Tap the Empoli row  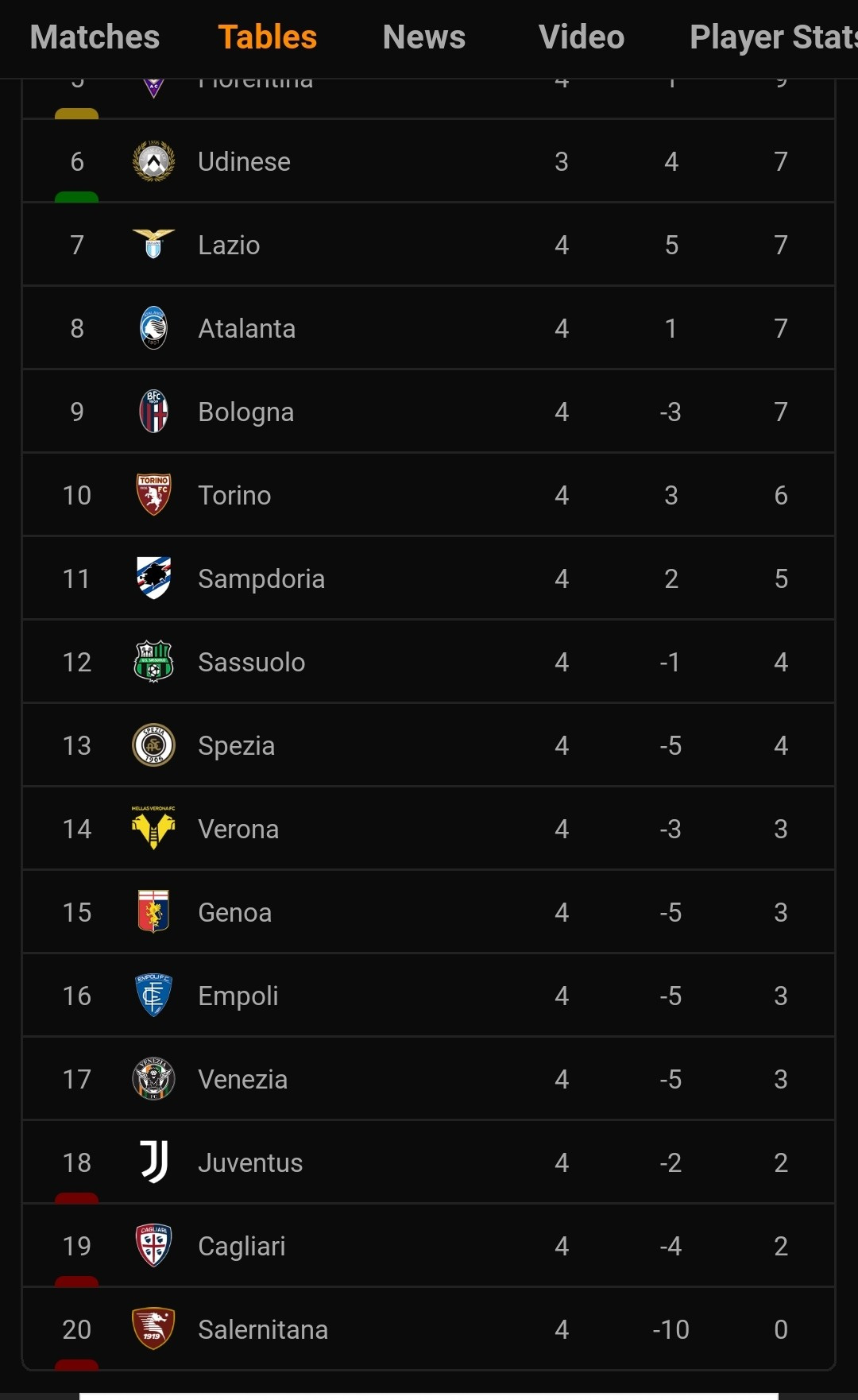coord(429,996)
